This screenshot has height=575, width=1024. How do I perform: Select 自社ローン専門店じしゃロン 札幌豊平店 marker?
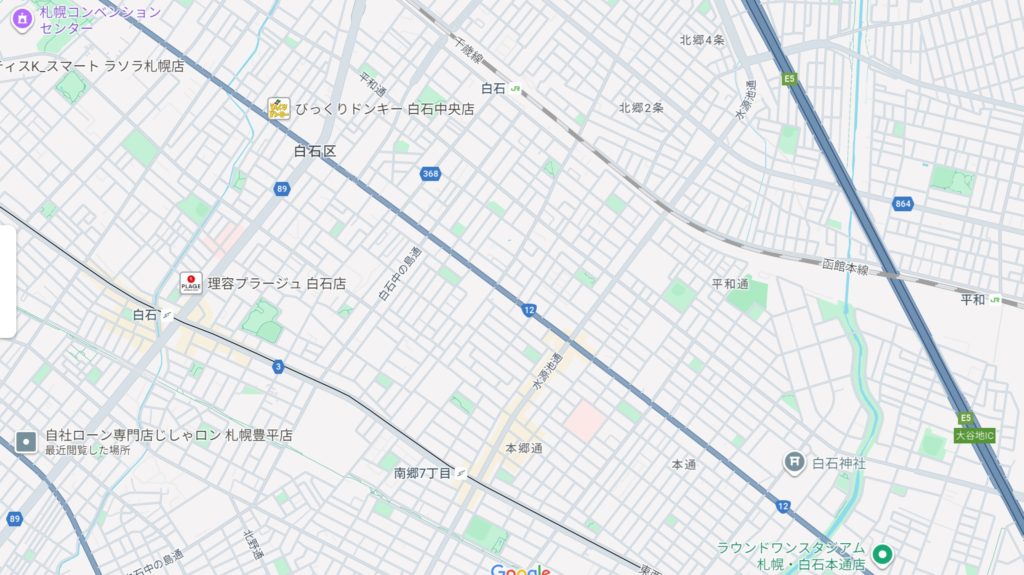26,440
